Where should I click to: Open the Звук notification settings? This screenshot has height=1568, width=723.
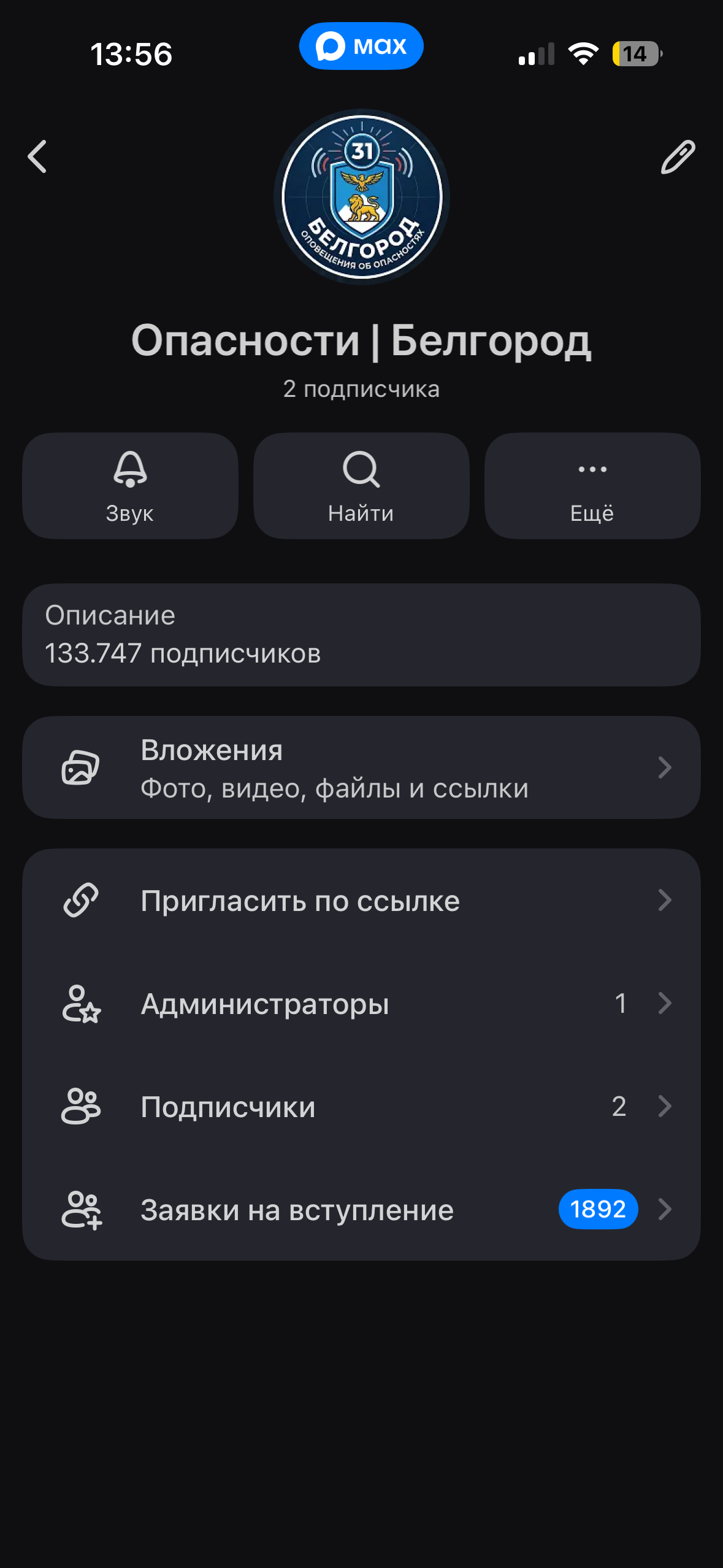(x=130, y=486)
